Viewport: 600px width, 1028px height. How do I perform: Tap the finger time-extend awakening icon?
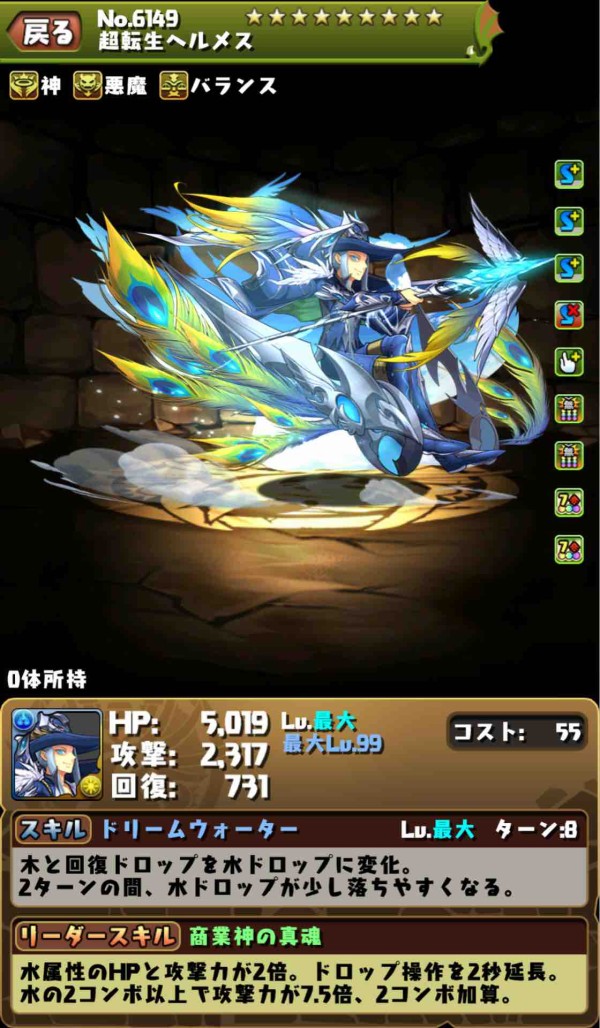tap(569, 361)
